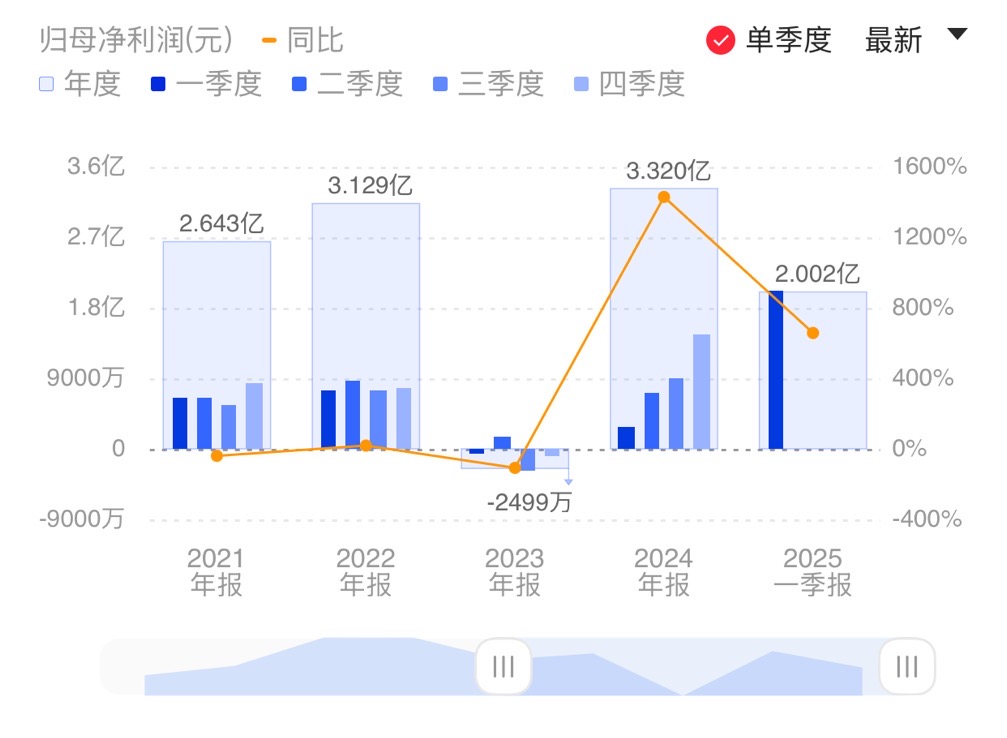The height and width of the screenshot is (738, 1007).
Task: Toggle the 同比 line in the legend
Action: (302, 40)
